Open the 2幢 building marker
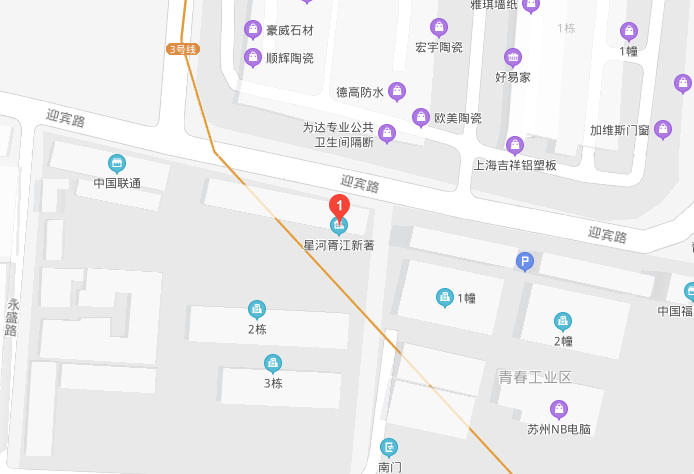Image resolution: width=694 pixels, height=474 pixels. [563, 321]
